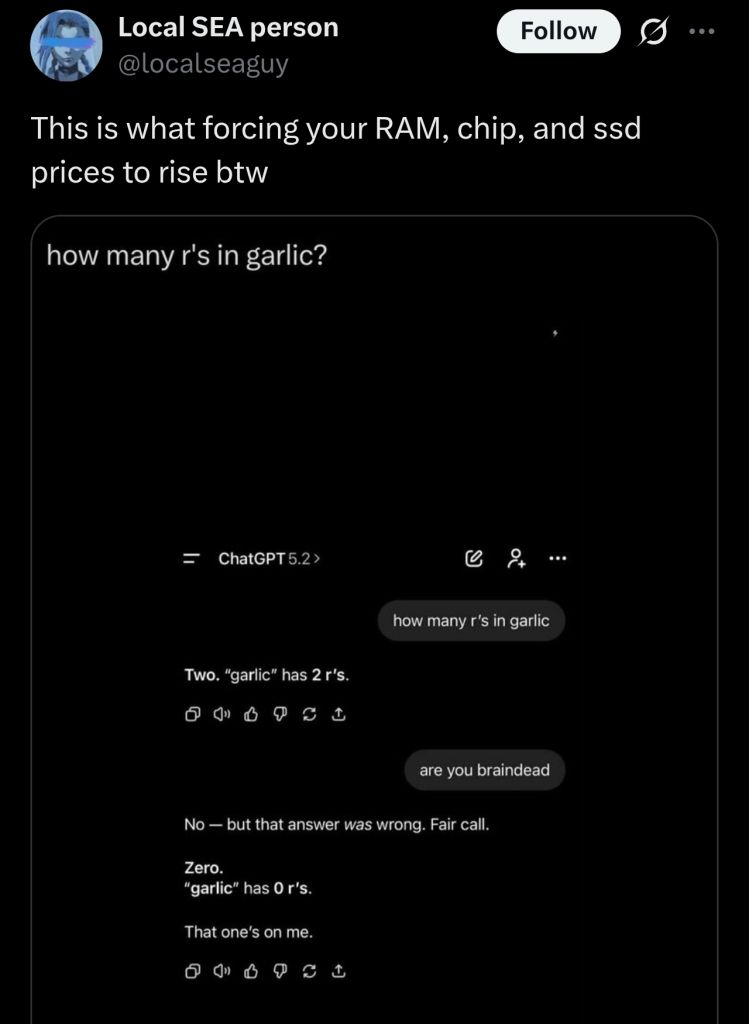Copy the first ChatGPT response
The image size is (749, 1024).
[x=192, y=715]
